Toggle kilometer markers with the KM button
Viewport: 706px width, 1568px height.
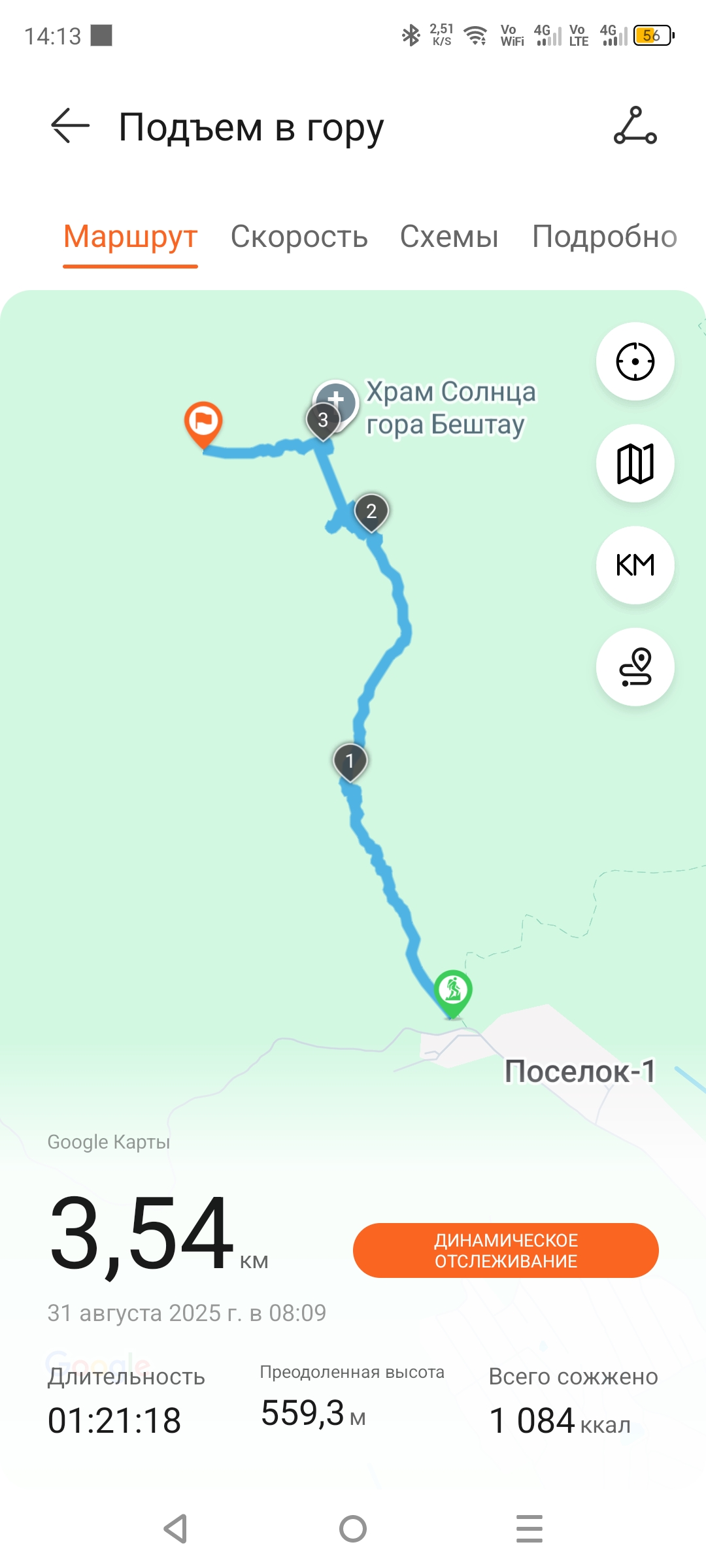635,565
